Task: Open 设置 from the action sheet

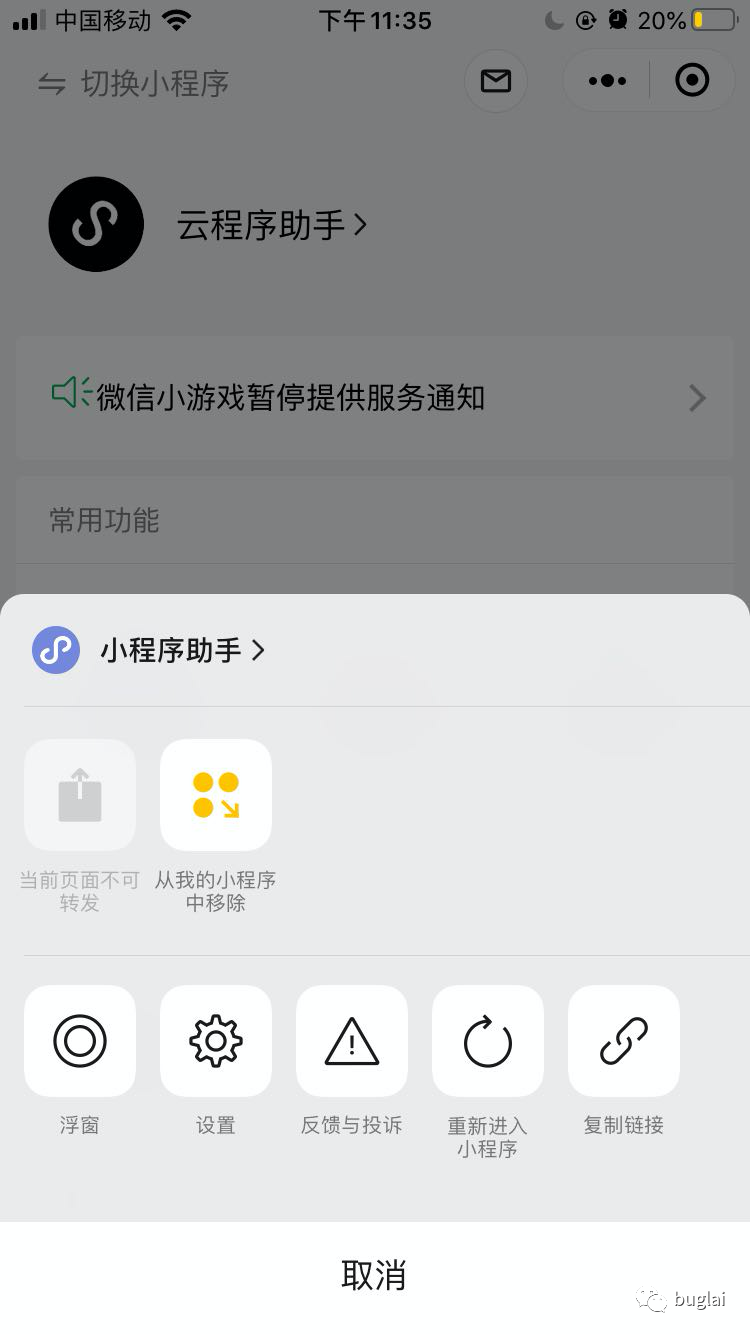Action: pyautogui.click(x=216, y=1041)
